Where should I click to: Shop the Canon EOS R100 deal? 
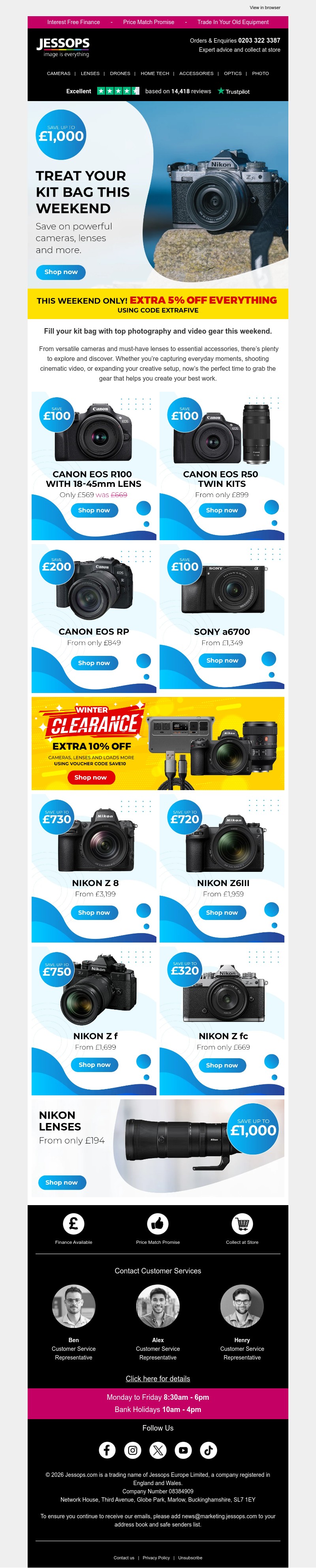tap(94, 510)
